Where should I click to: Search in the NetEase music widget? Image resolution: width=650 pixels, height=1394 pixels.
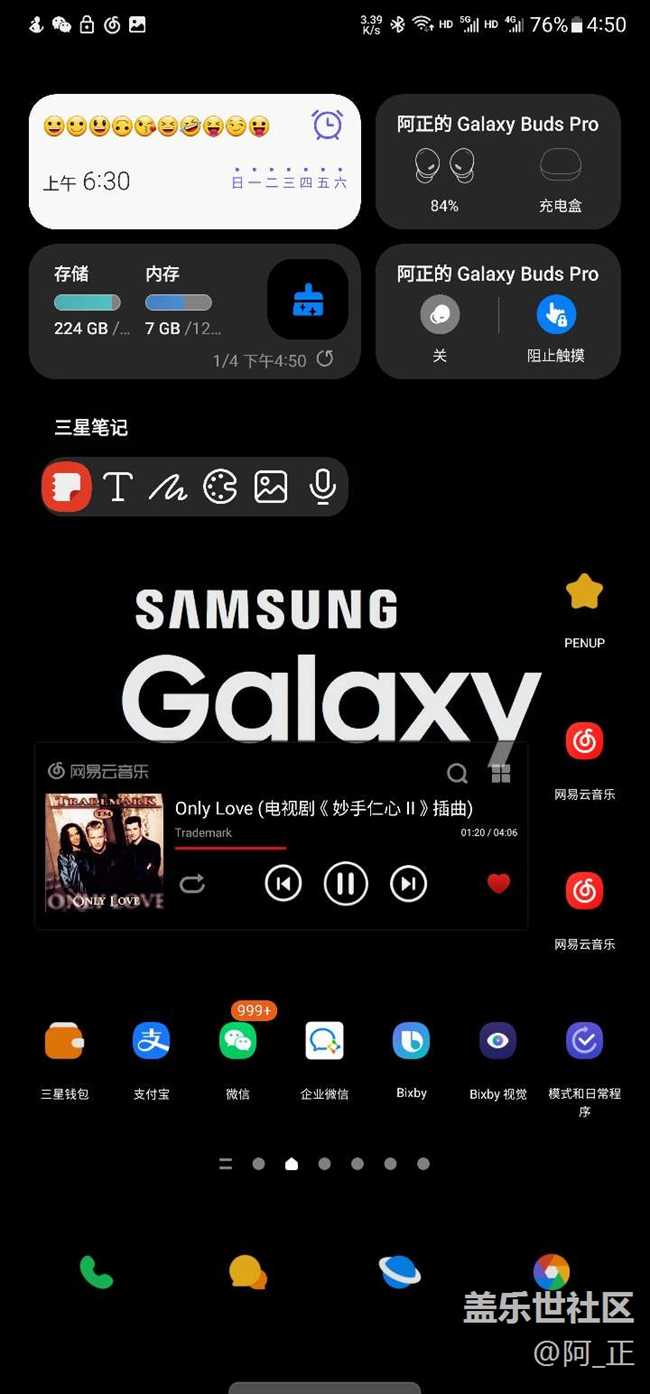pyautogui.click(x=457, y=772)
